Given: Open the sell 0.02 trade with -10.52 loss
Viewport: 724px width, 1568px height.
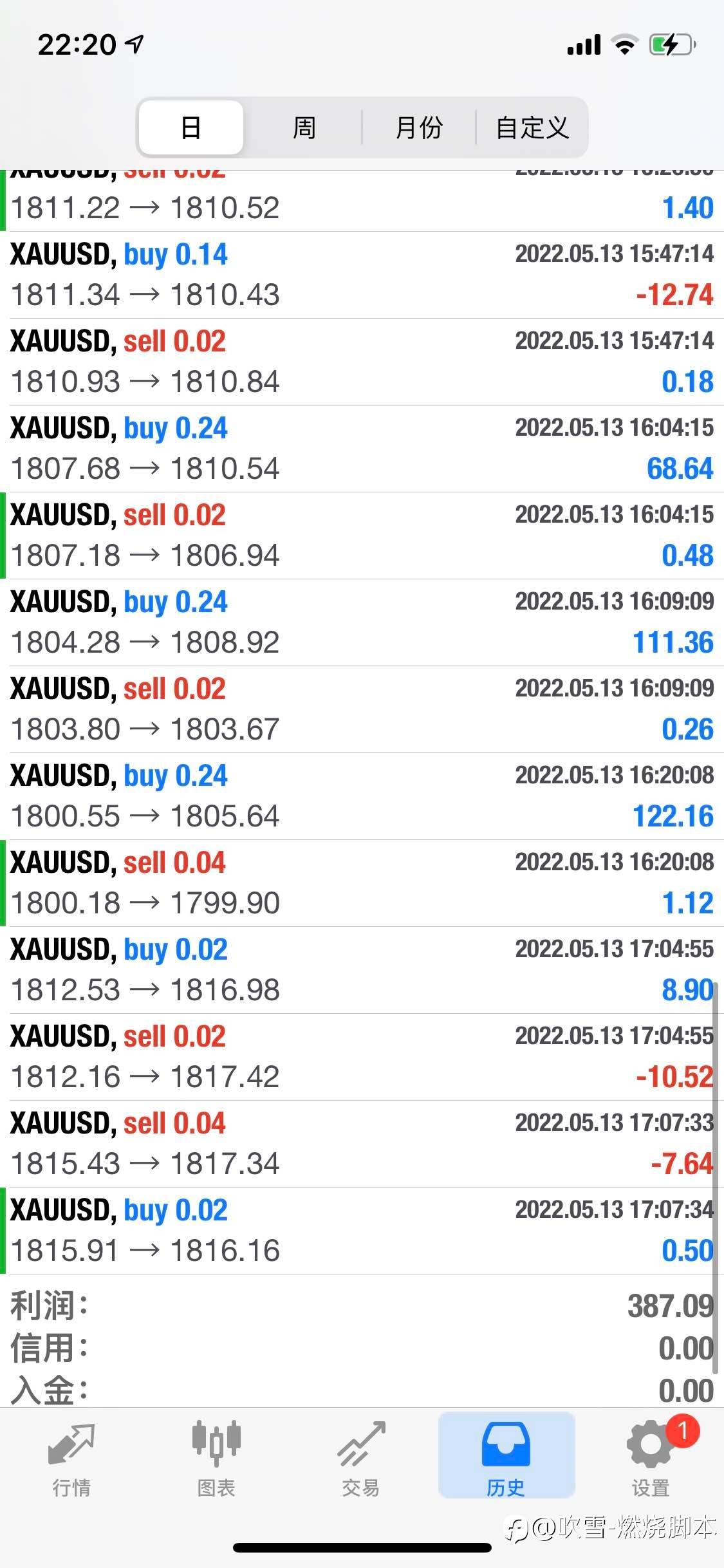Looking at the screenshot, I should (x=362, y=1057).
